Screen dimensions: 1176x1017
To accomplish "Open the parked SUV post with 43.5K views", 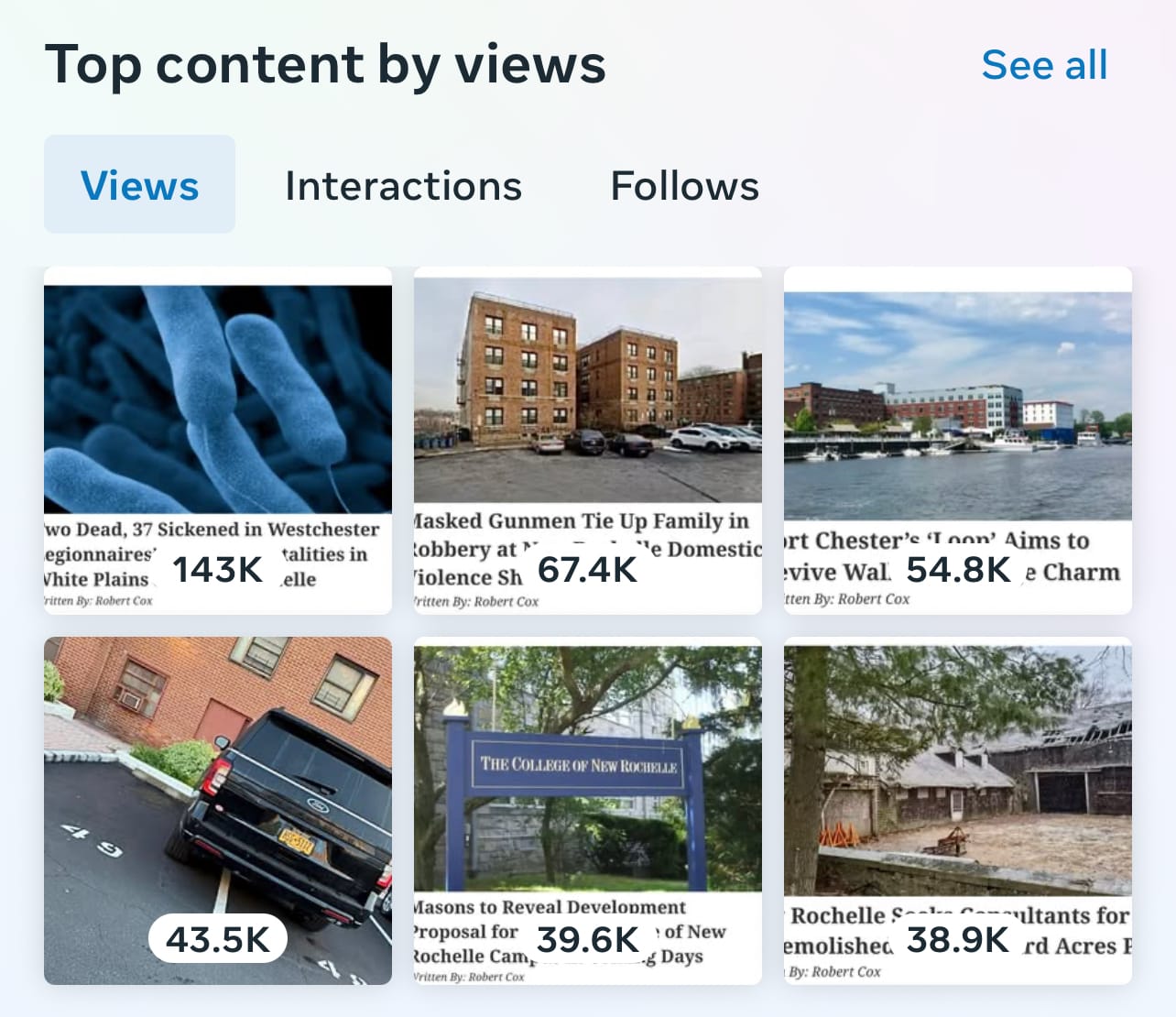I will (218, 811).
